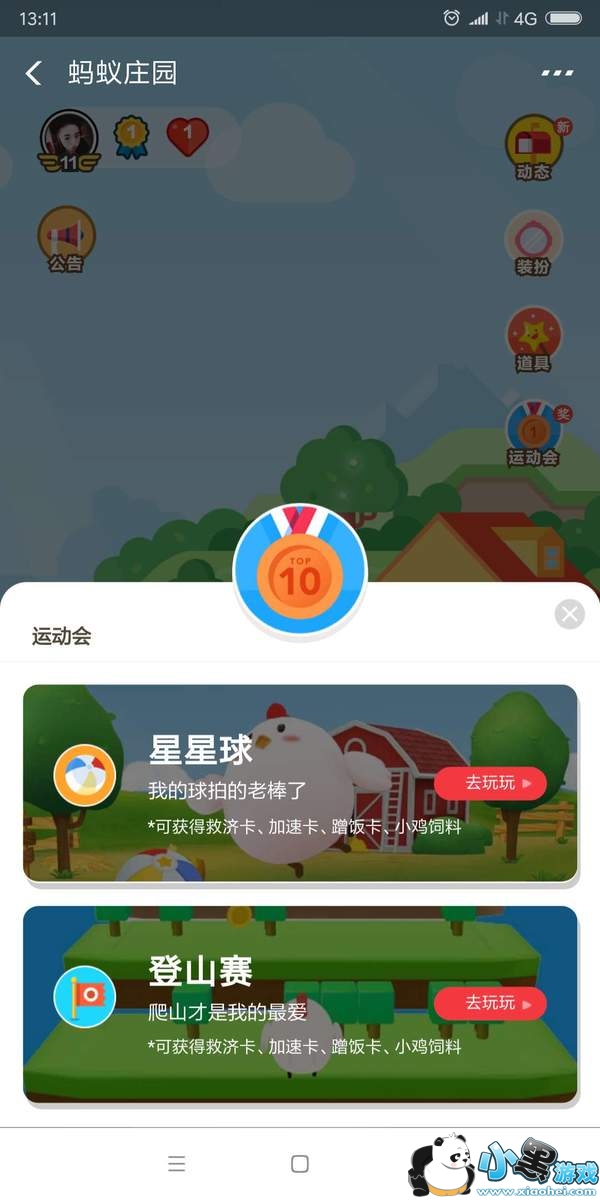Open 运动会 sports meet icon

[x=534, y=434]
